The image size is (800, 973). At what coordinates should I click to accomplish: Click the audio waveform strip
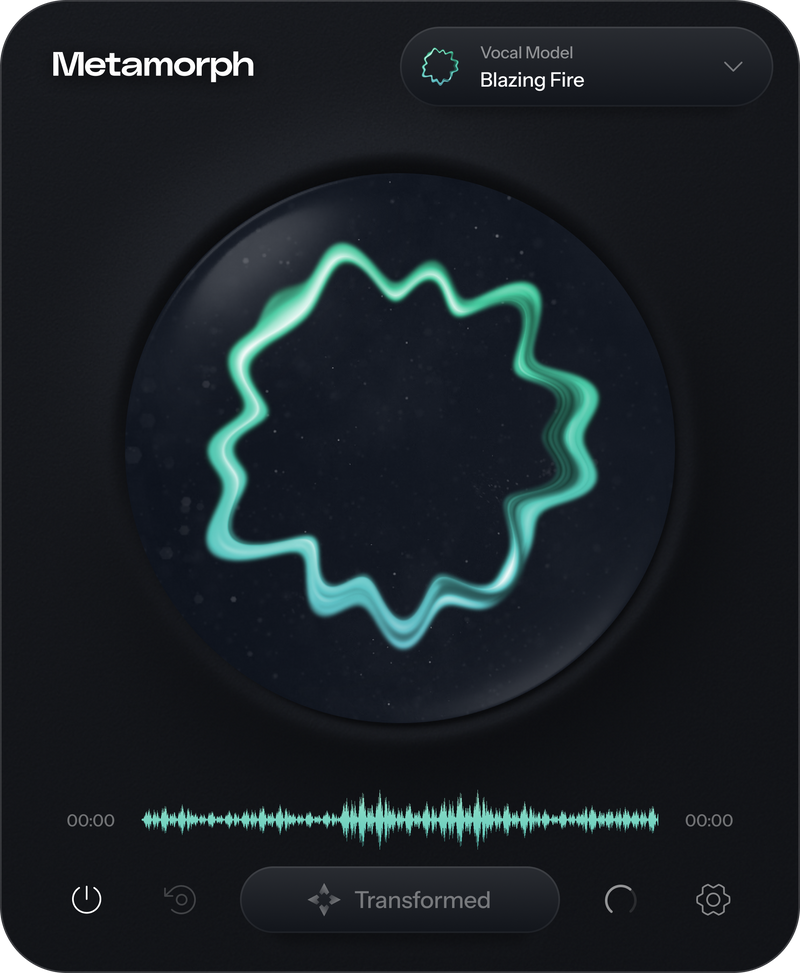(x=400, y=818)
